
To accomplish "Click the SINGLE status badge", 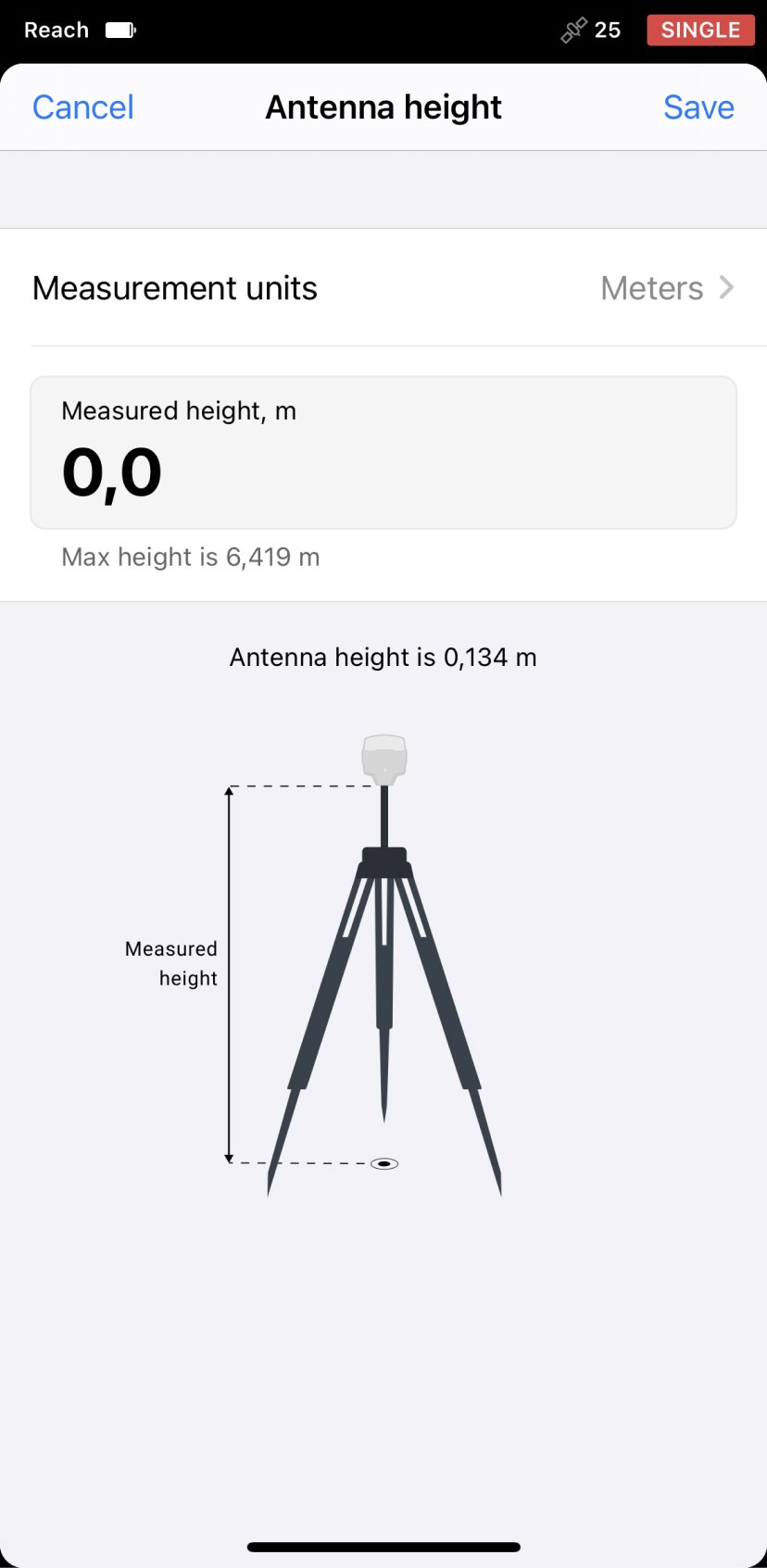I will click(x=699, y=30).
